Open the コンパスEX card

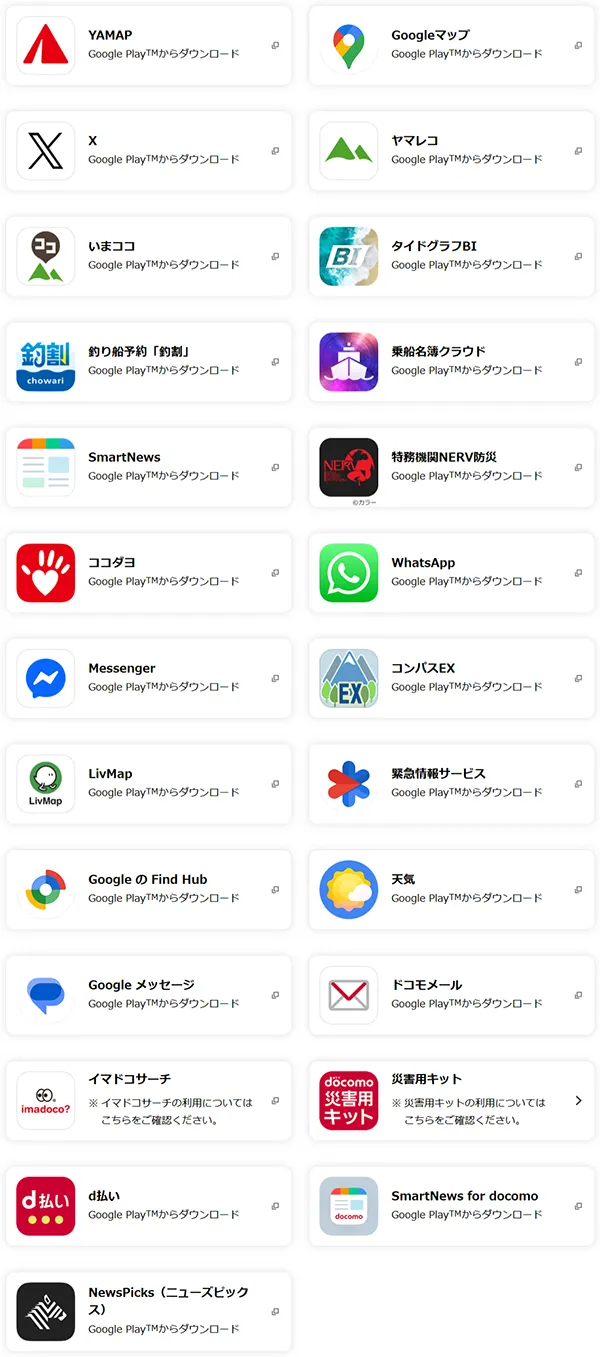click(451, 678)
